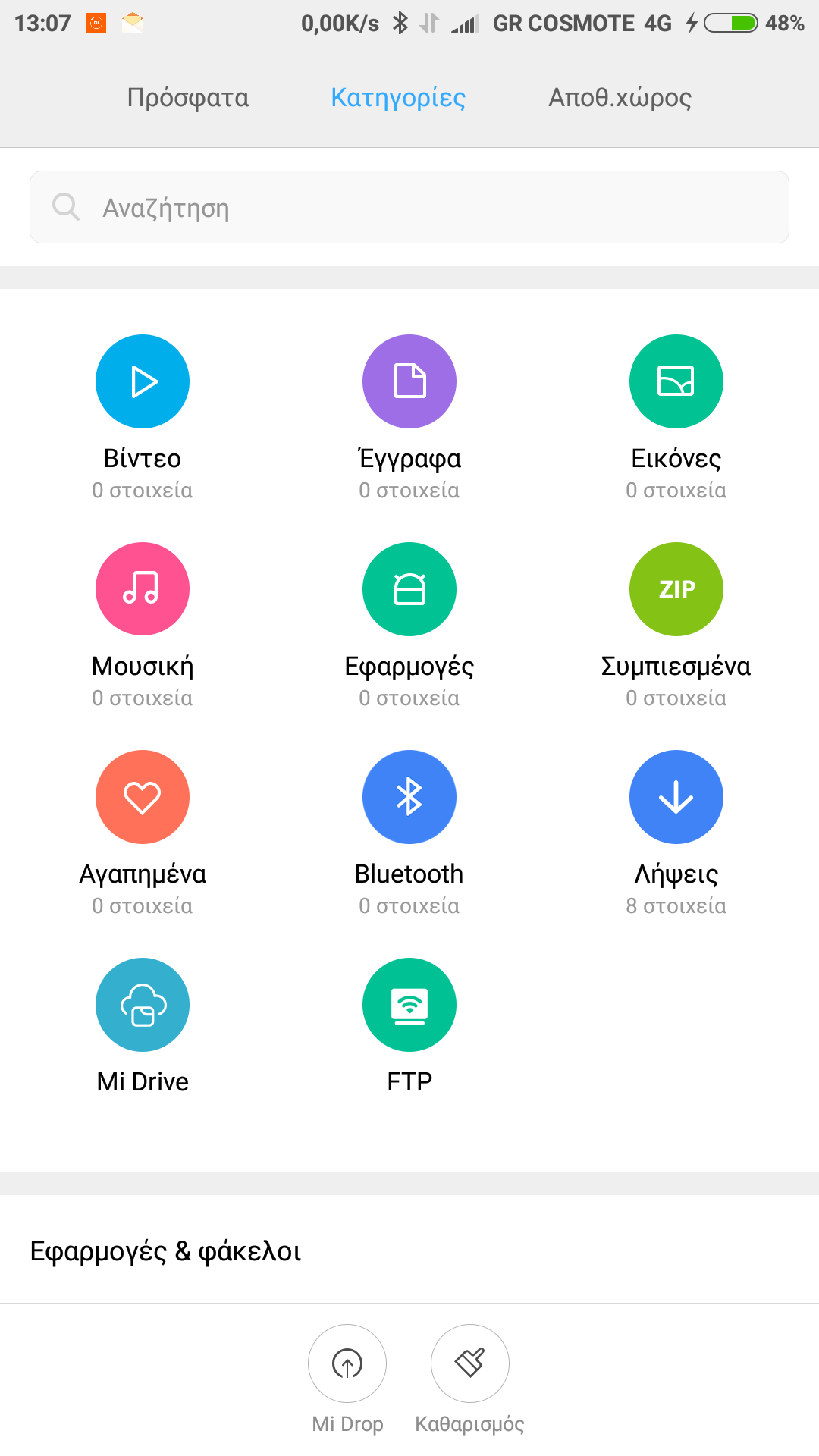Select the Κατηγορίες tab
This screenshot has height=1456, width=819.
pos(398,98)
